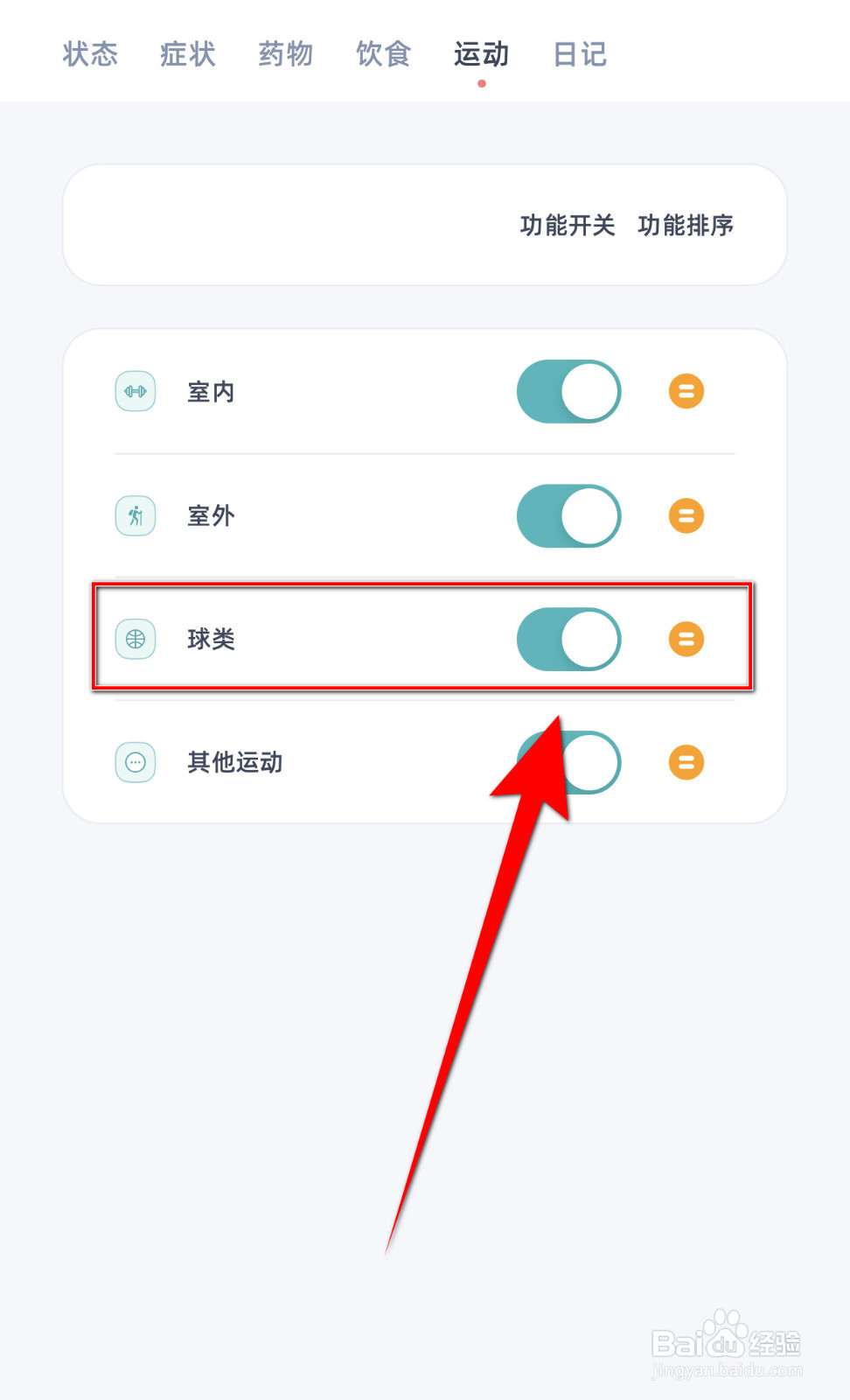
Task: Click the orange reorder handle beside 室内
Action: pyautogui.click(x=686, y=391)
